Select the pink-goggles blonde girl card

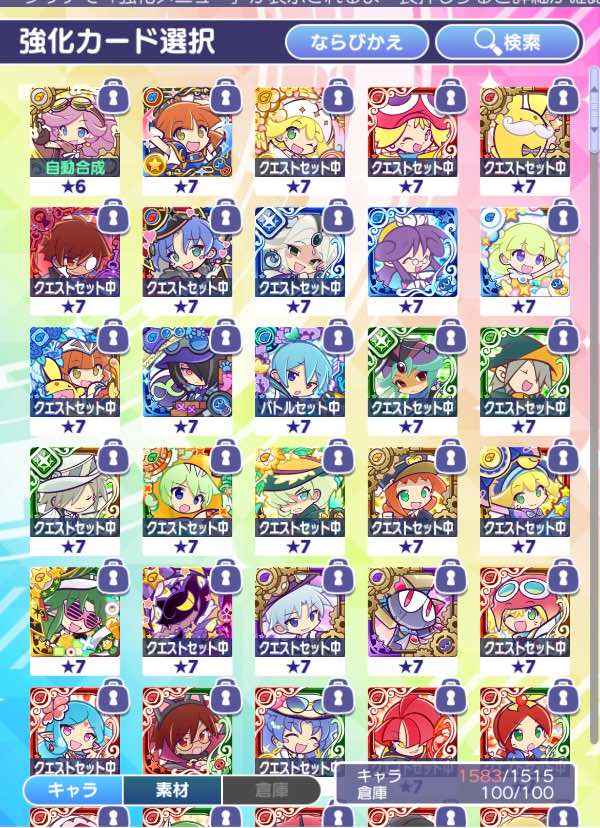click(524, 620)
